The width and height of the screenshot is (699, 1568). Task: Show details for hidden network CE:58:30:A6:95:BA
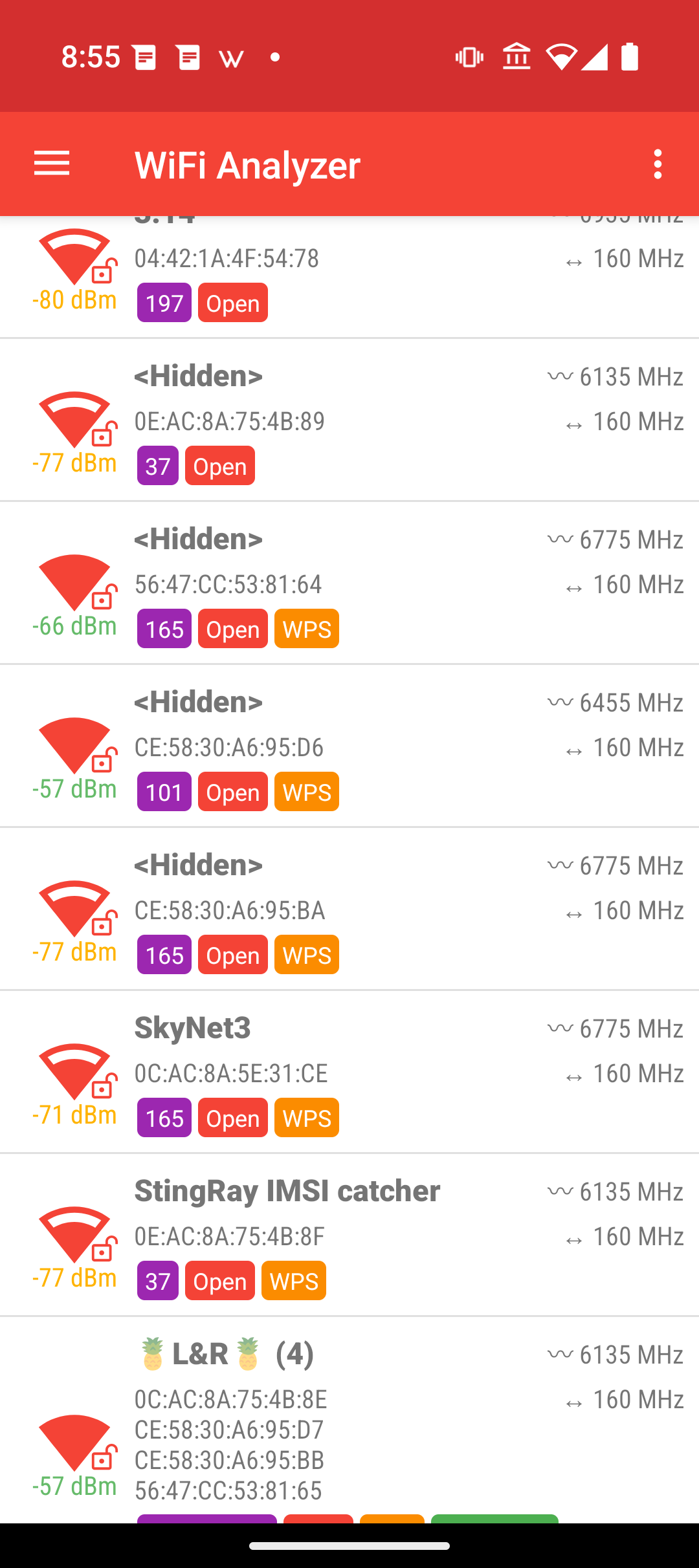(349, 909)
